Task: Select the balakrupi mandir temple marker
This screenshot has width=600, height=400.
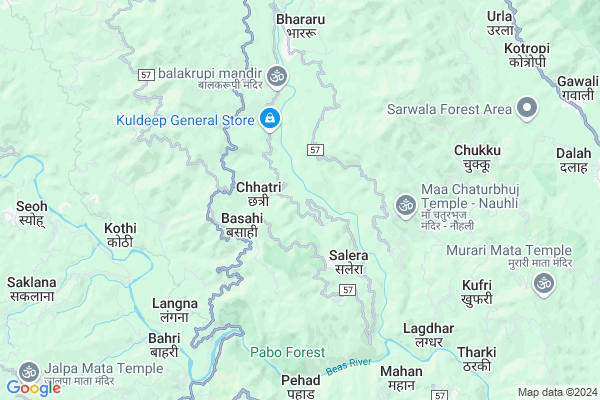Action: (276, 75)
